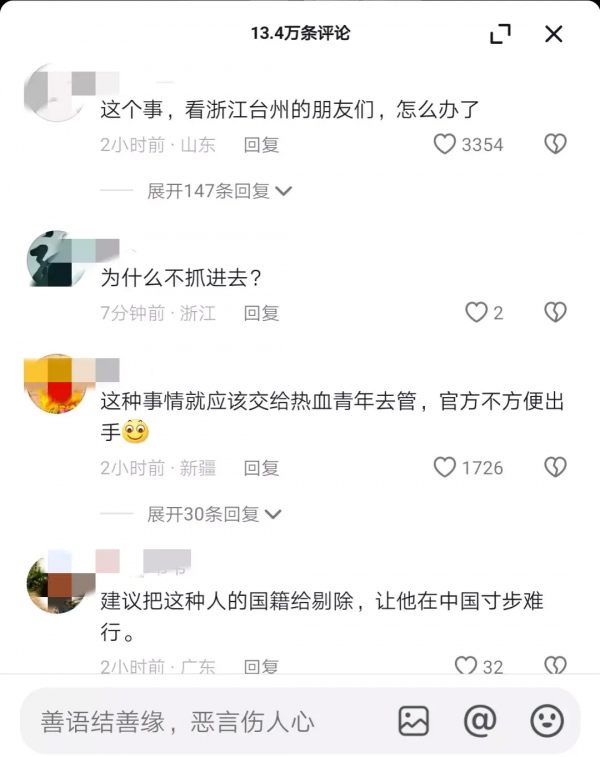Open the emoji picker
The height and width of the screenshot is (757, 600).
(x=546, y=720)
